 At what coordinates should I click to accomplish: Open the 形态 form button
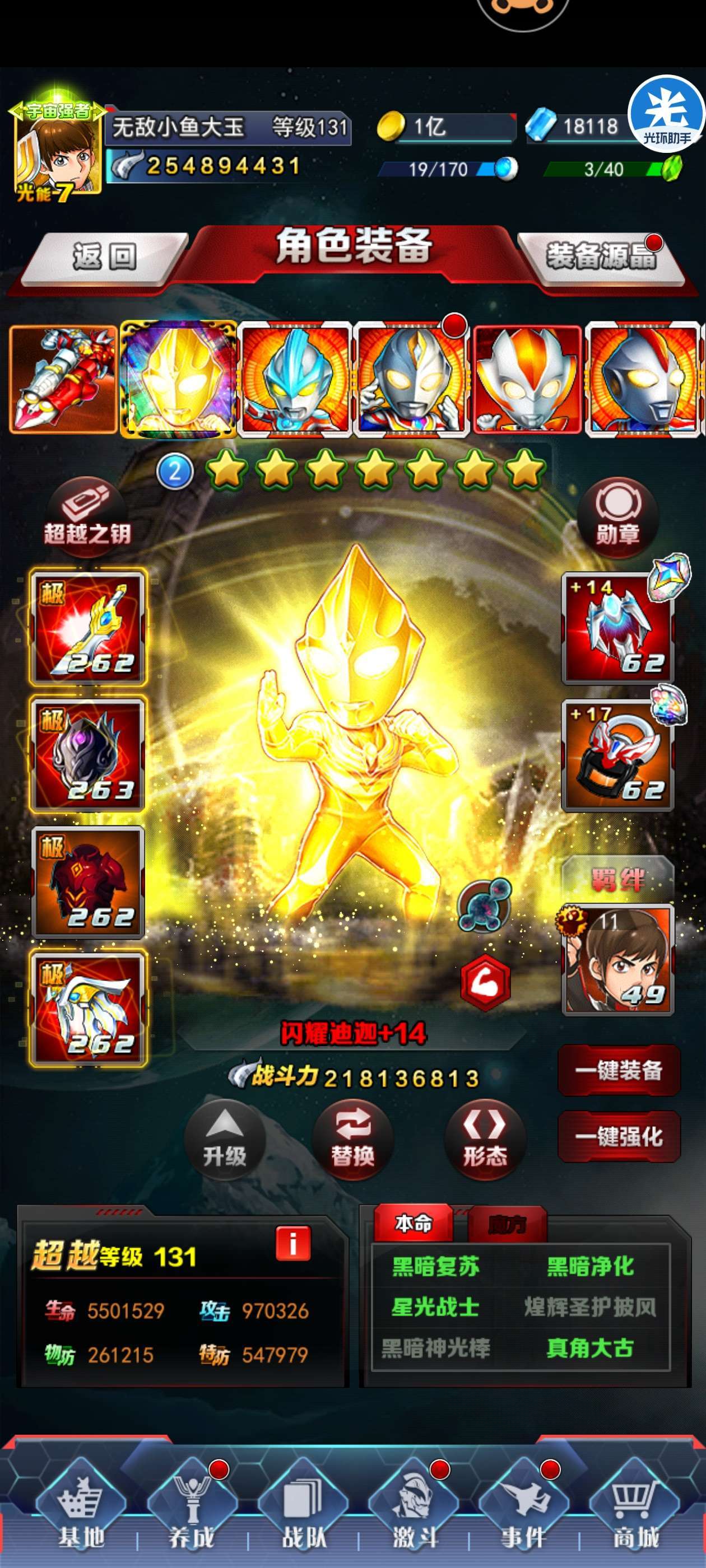tap(485, 1140)
